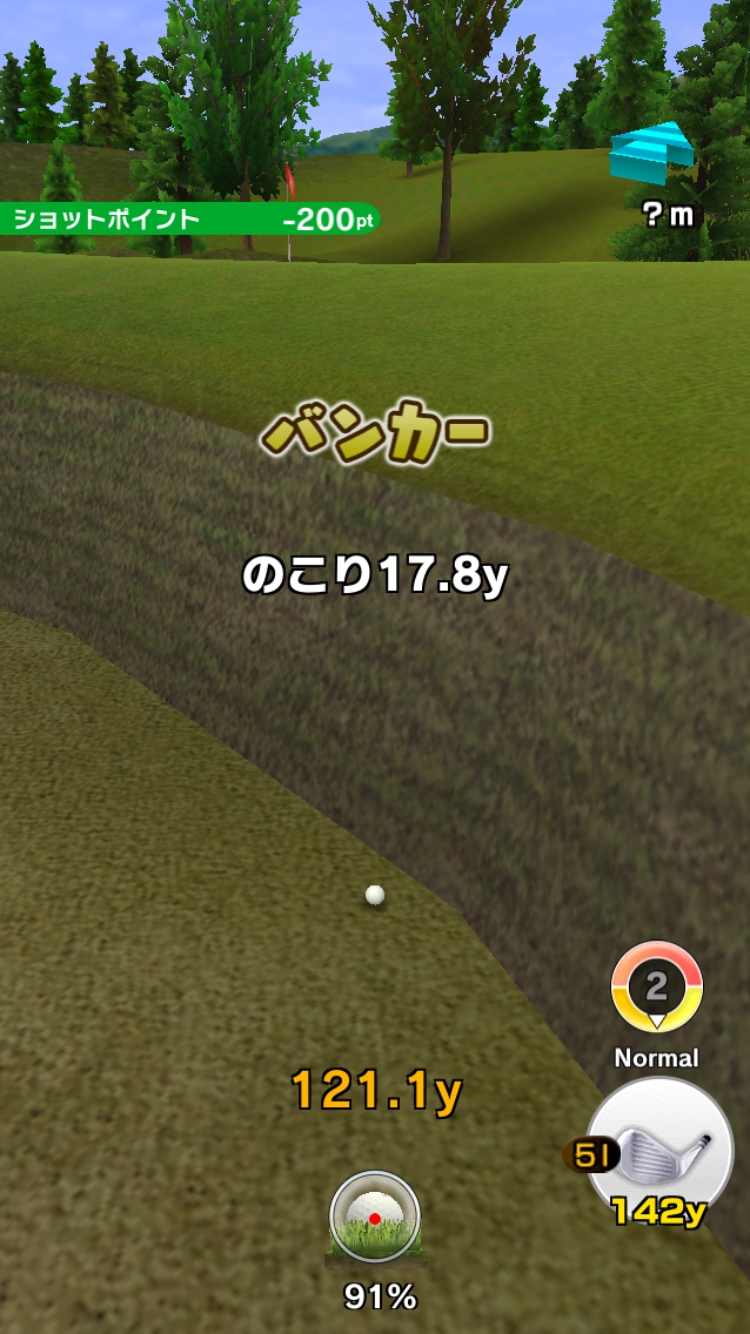Open the 5I club selector
The image size is (750, 1334).
659,1147
